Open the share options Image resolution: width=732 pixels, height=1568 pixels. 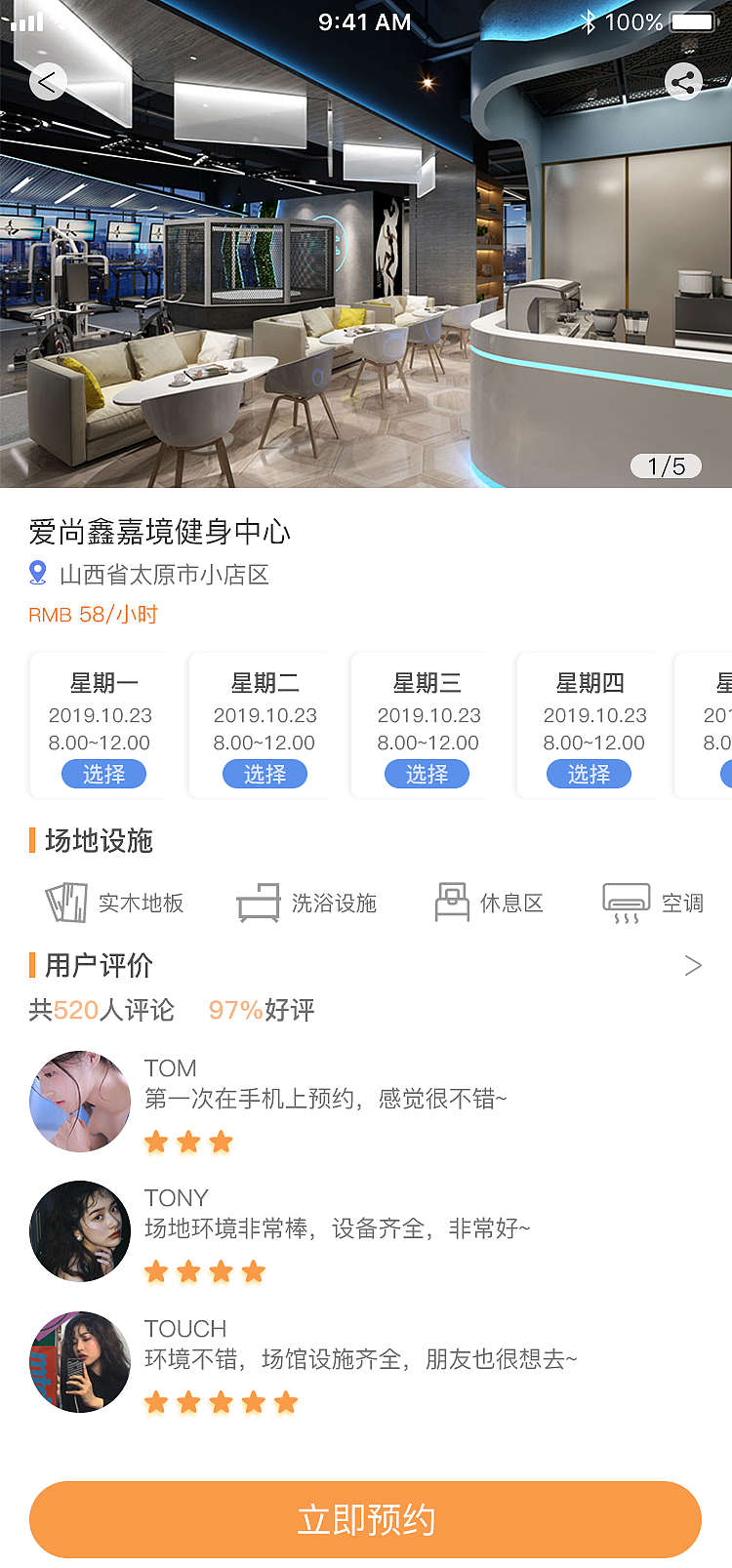click(x=683, y=82)
